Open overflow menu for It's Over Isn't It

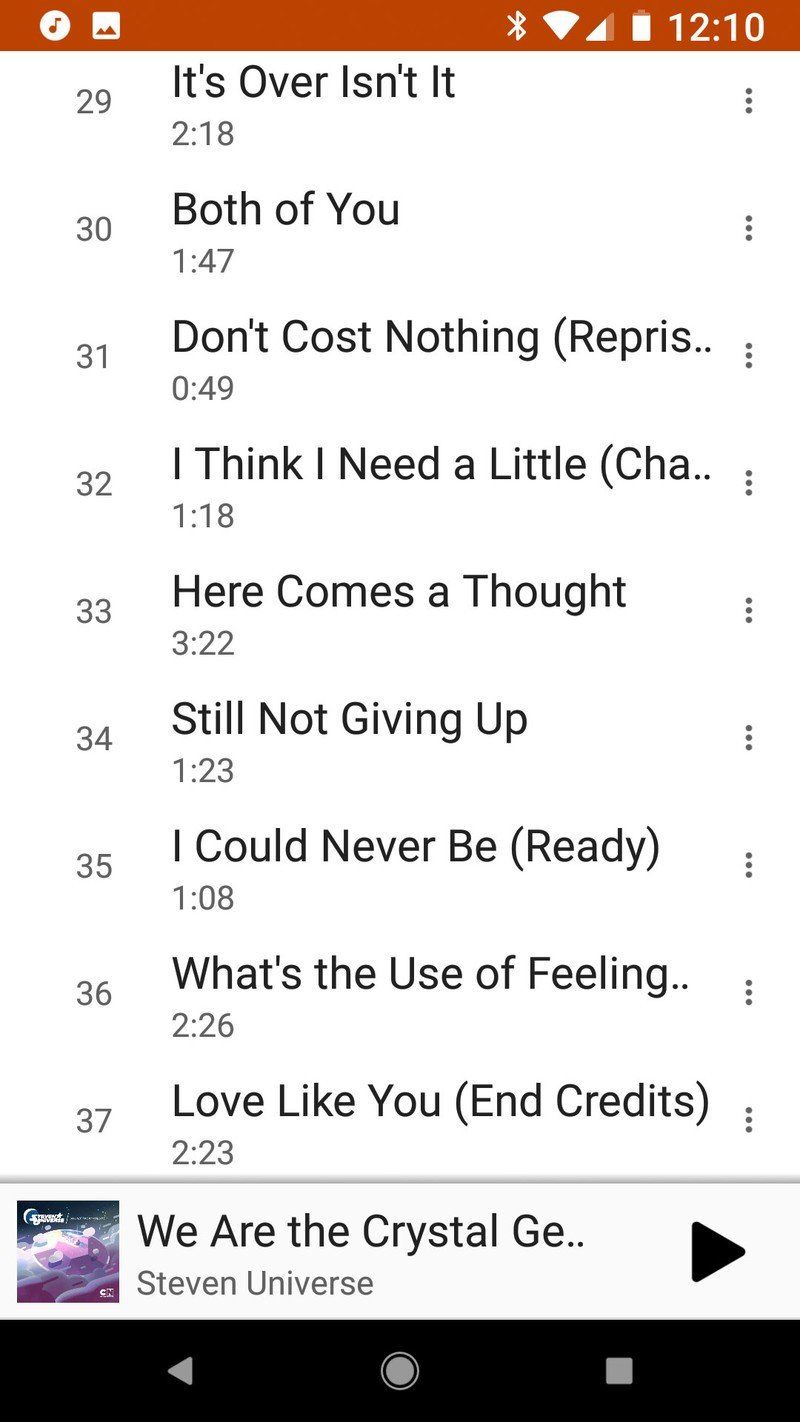click(x=748, y=101)
